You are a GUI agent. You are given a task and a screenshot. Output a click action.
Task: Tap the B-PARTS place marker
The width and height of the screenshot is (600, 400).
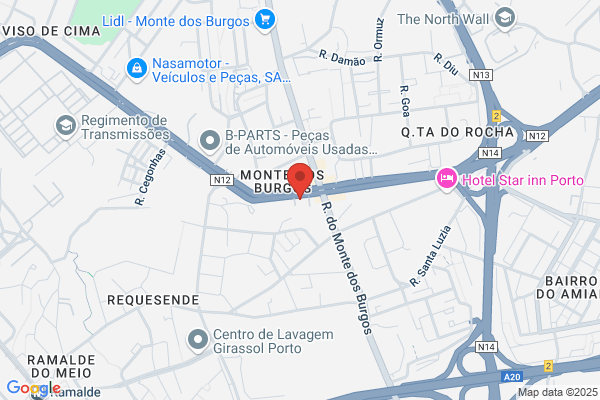210,141
